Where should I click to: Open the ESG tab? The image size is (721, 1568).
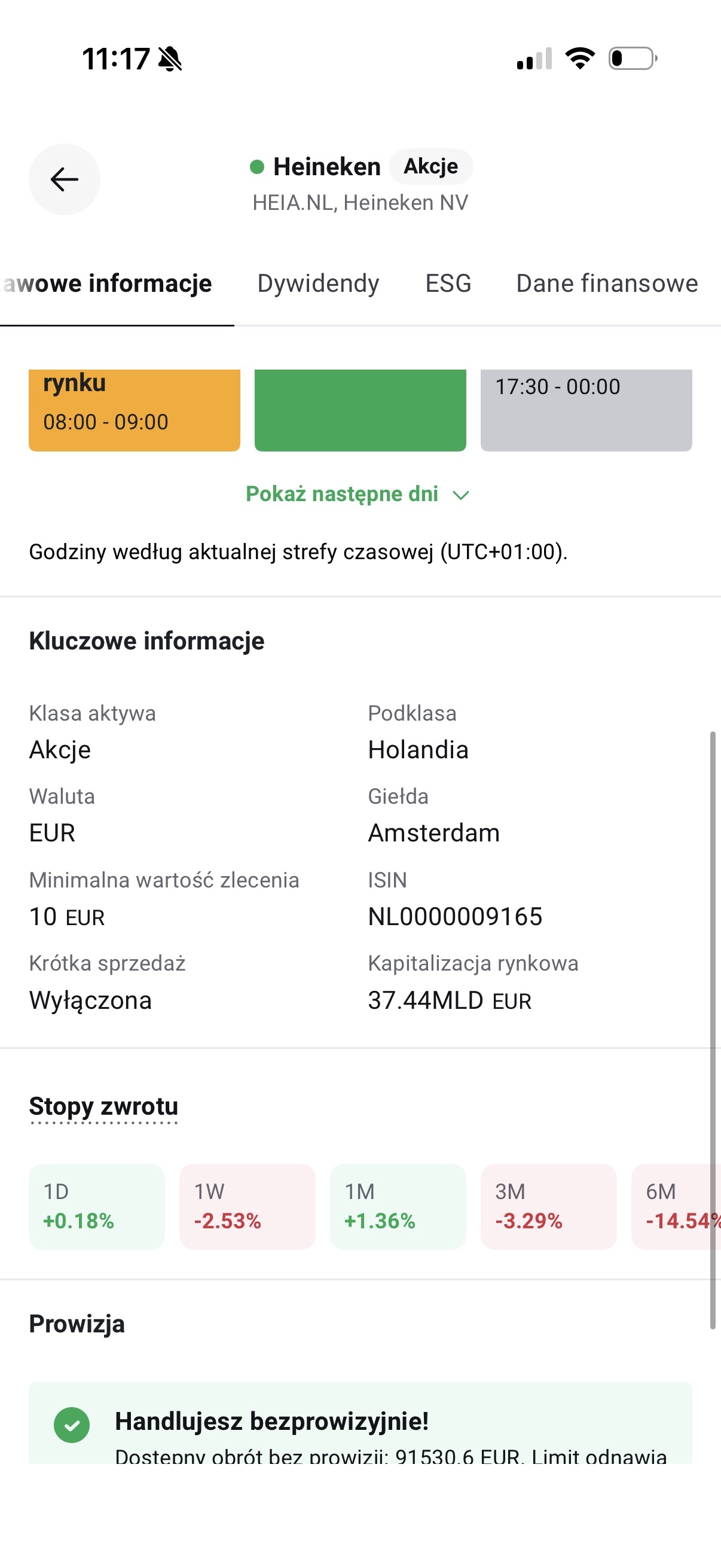(x=448, y=283)
